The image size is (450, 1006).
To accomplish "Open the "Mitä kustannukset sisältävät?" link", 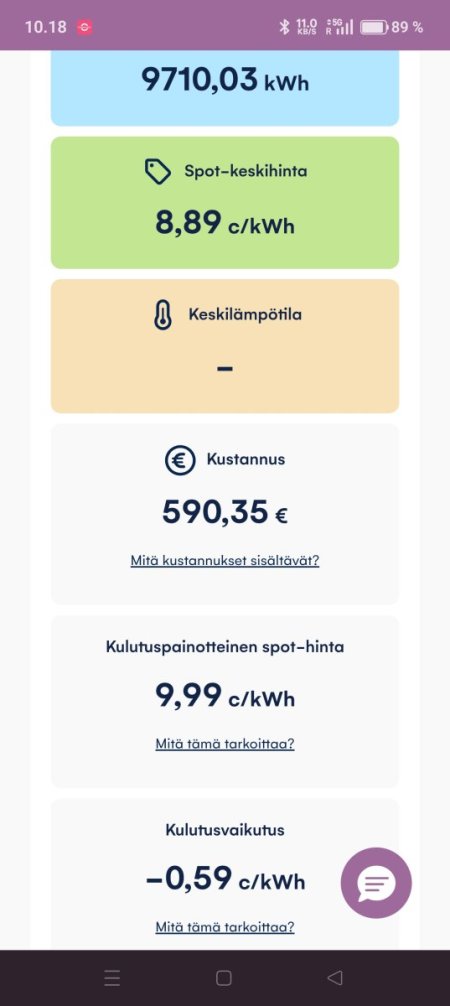I will [x=225, y=560].
